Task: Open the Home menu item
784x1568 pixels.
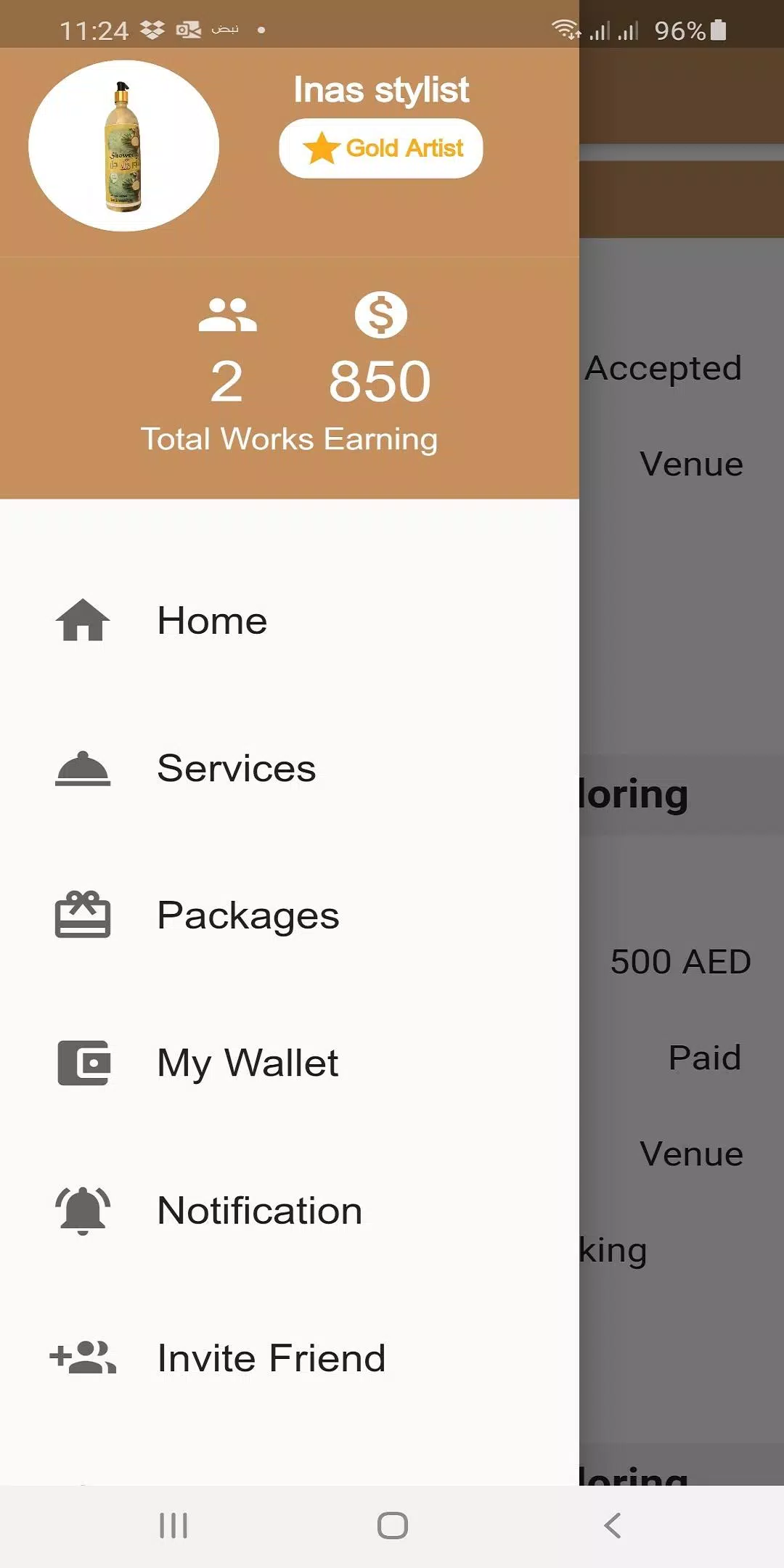Action: [212, 621]
